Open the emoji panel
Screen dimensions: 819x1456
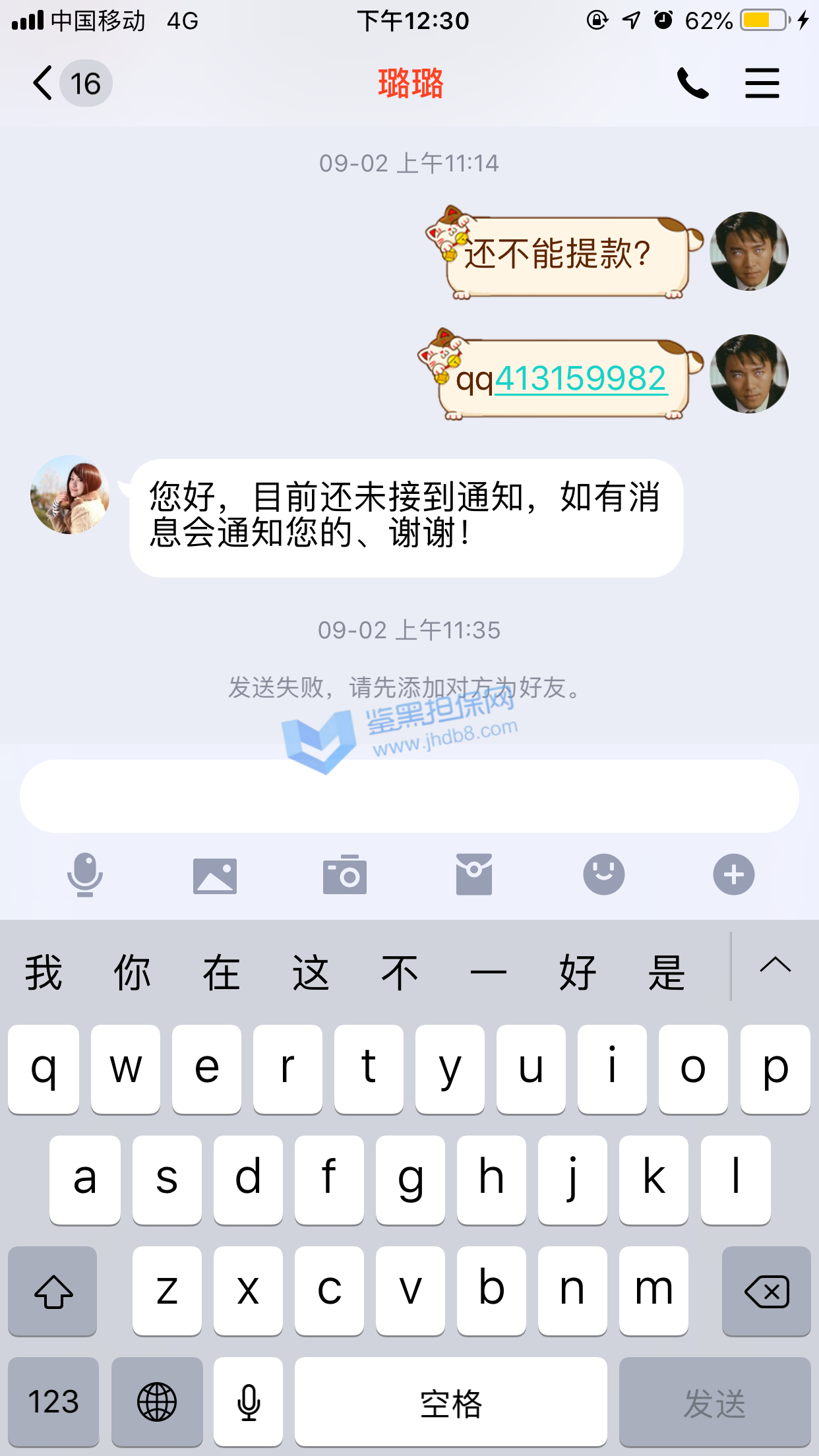pyautogui.click(x=603, y=875)
